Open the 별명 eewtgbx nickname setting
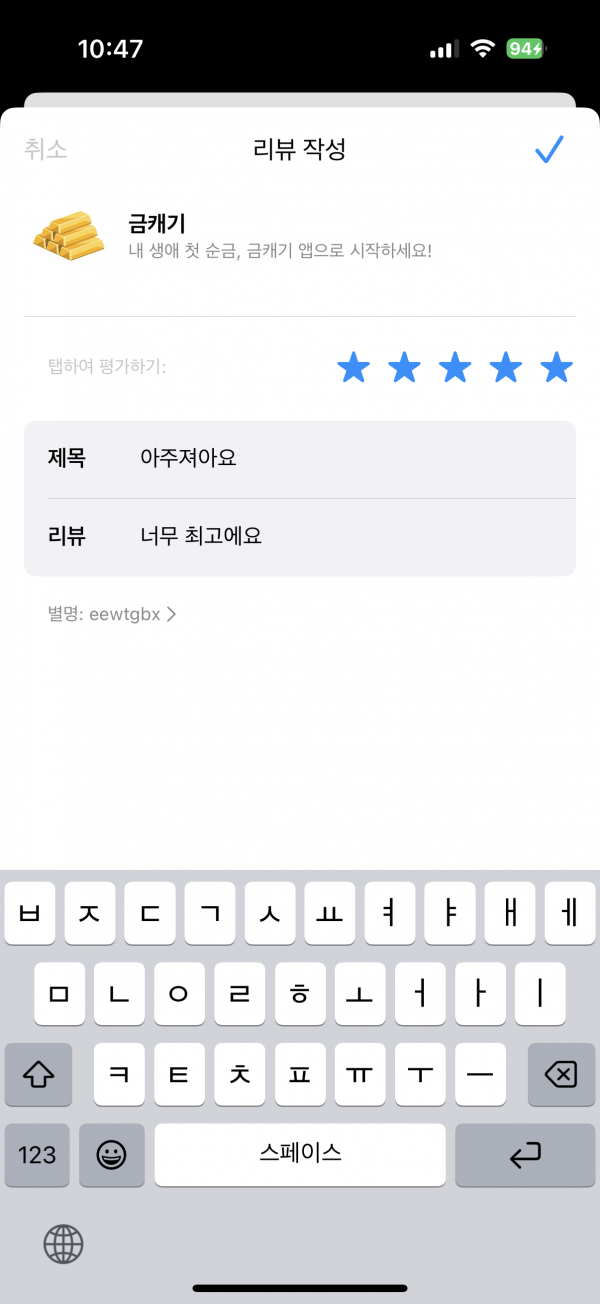The width and height of the screenshot is (600, 1304). 112,614
